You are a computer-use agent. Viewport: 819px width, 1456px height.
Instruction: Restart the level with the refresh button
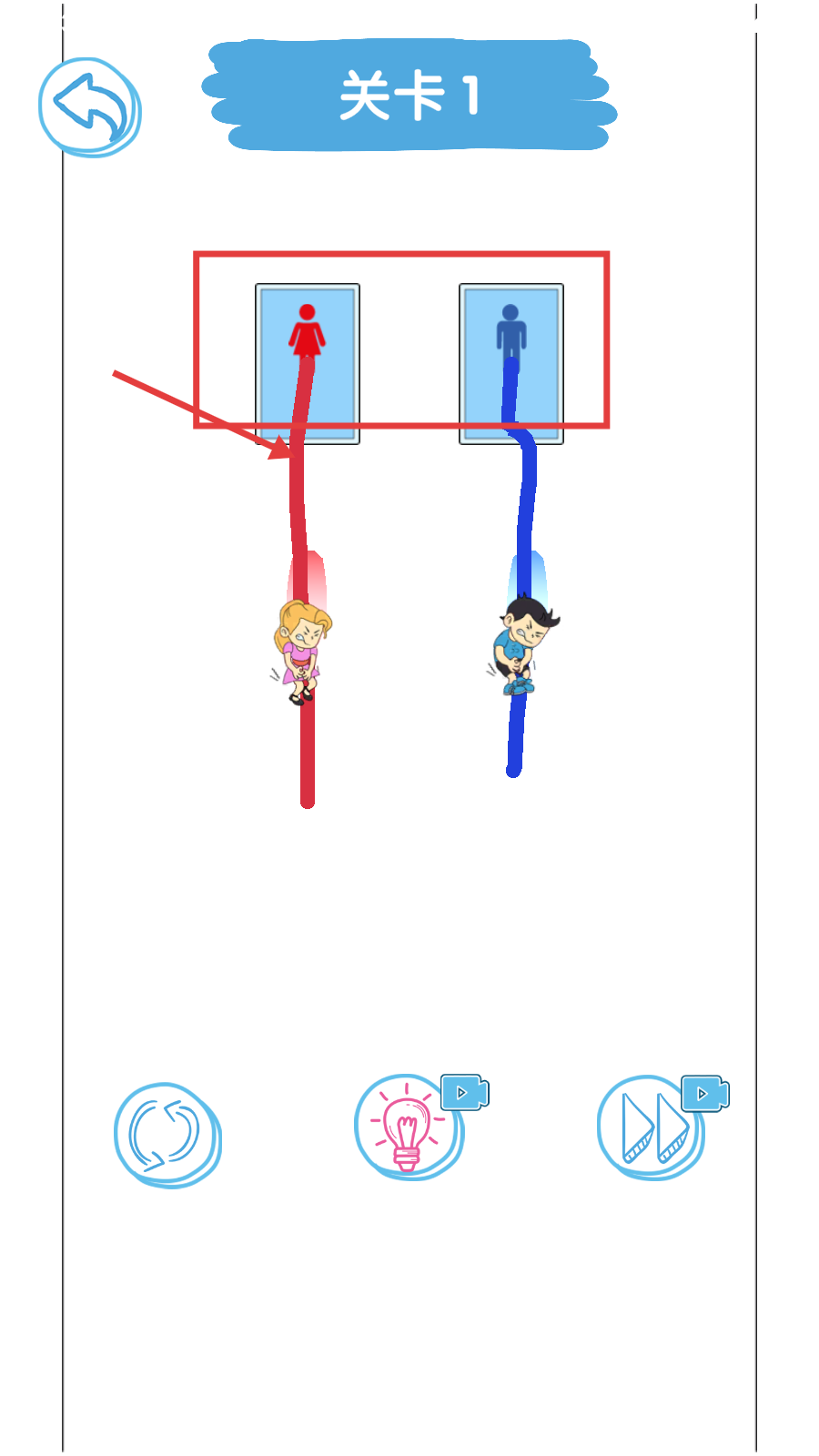point(166,1134)
